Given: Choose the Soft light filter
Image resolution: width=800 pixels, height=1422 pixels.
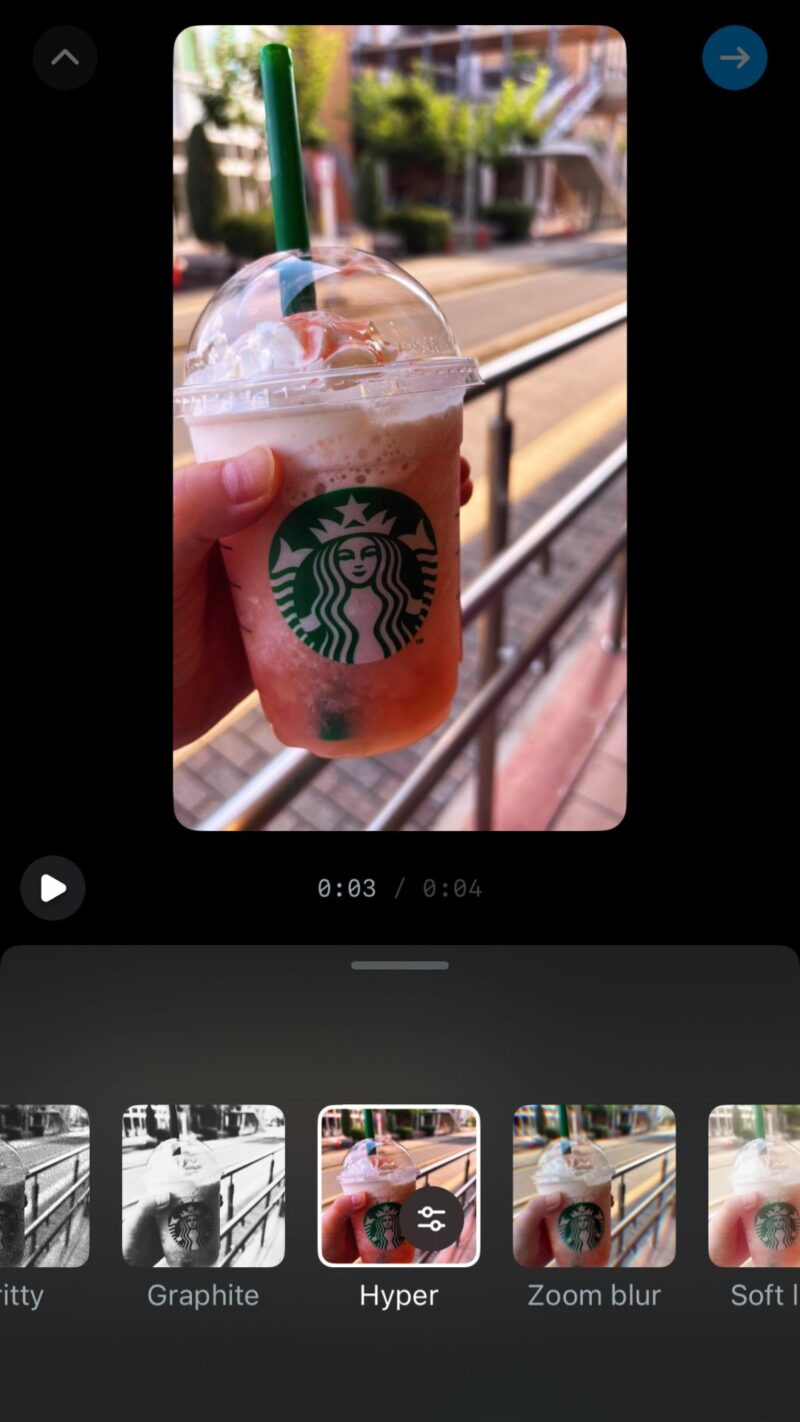Looking at the screenshot, I should point(757,1186).
